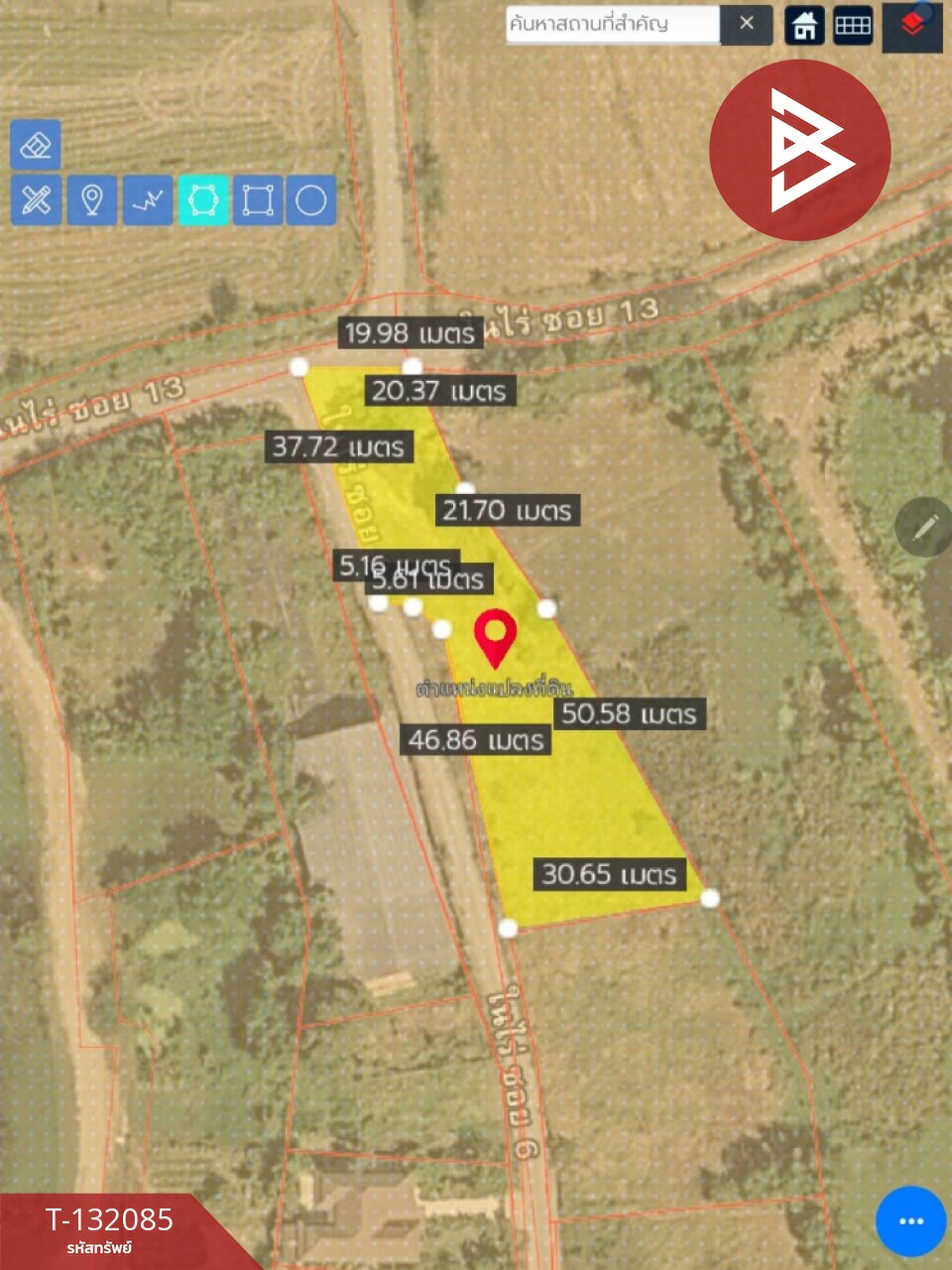Open the grid table icon
This screenshot has height=1270, width=952.
tap(853, 26)
